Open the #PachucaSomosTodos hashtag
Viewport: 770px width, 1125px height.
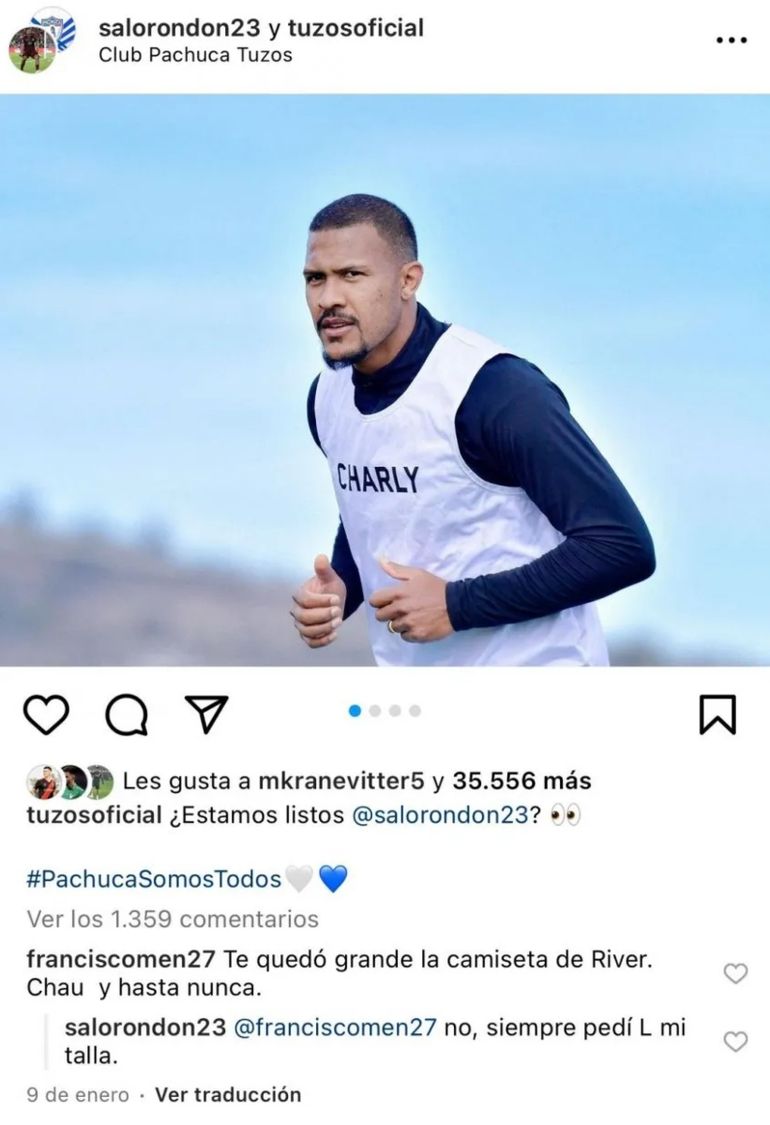click(154, 879)
